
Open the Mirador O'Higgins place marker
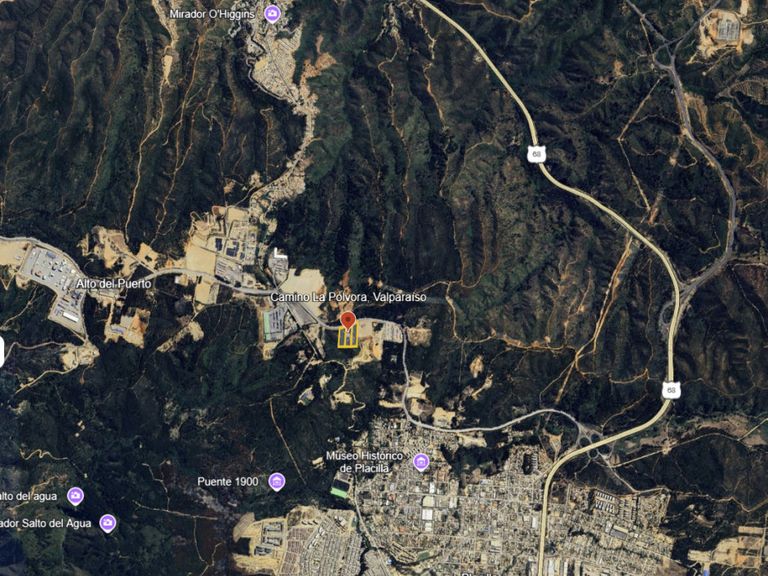272,14
